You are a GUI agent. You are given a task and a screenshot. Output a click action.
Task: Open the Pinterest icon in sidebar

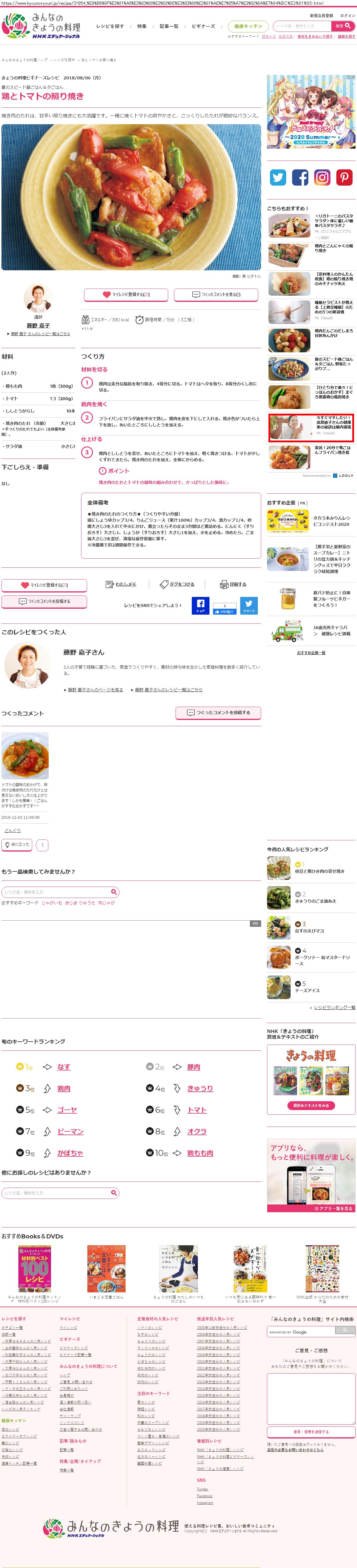344,177
